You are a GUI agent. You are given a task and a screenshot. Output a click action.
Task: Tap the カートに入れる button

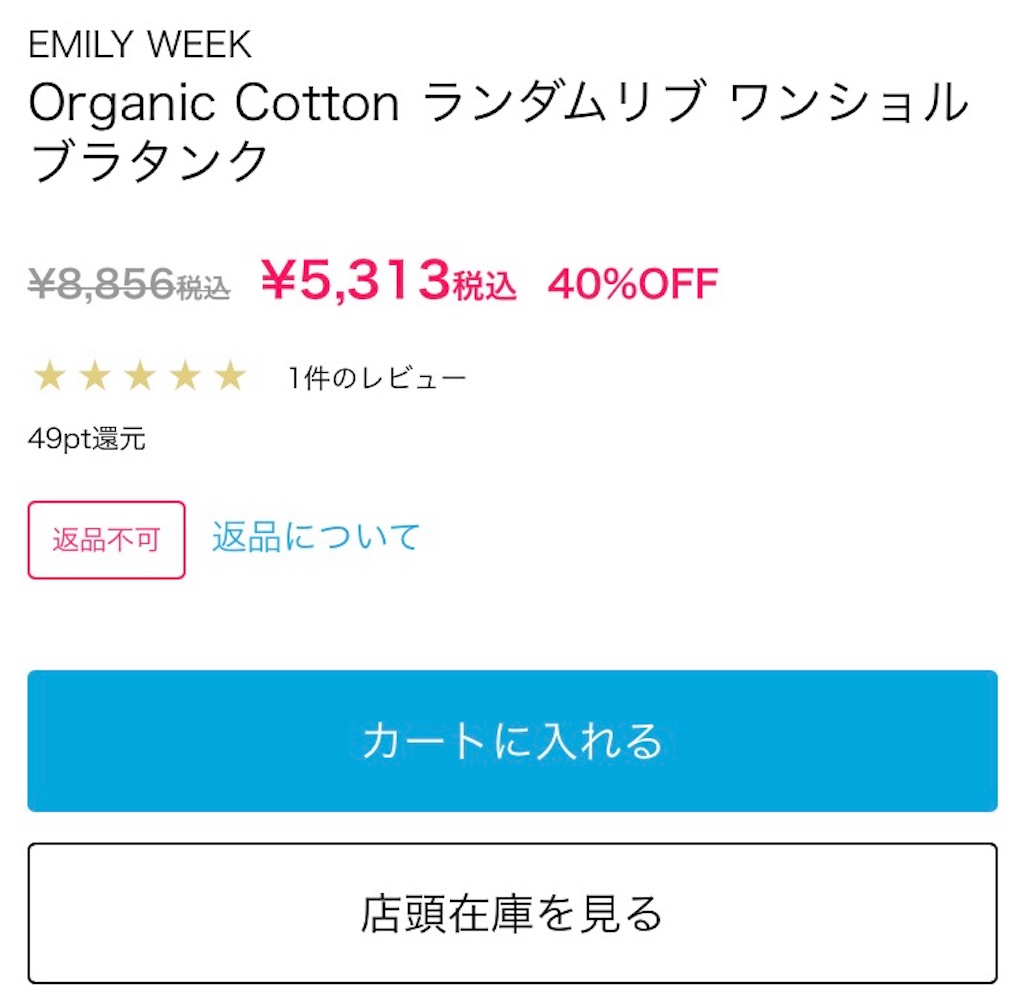pyautogui.click(x=512, y=741)
